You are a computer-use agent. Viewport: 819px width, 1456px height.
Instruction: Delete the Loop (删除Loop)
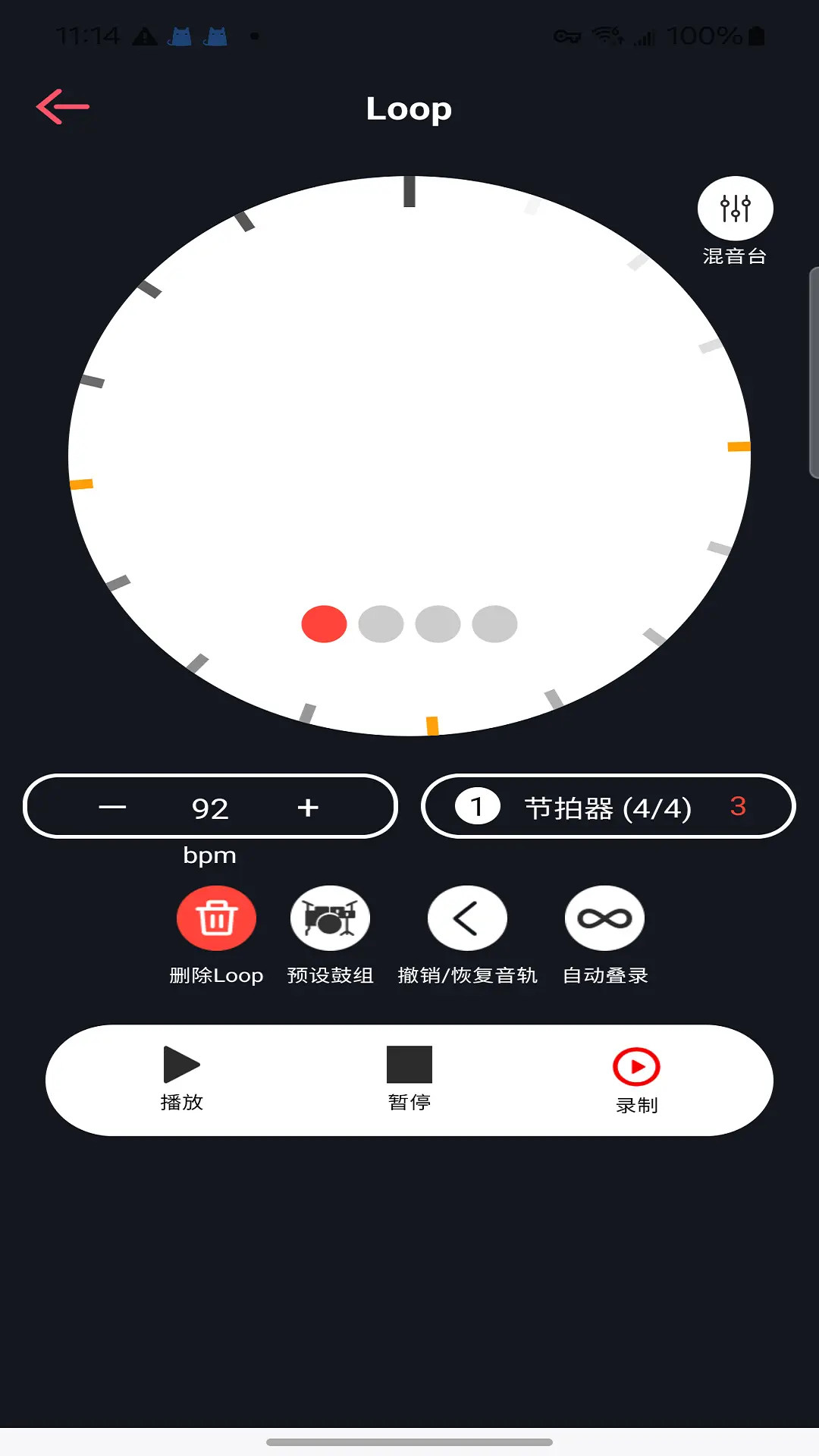216,918
